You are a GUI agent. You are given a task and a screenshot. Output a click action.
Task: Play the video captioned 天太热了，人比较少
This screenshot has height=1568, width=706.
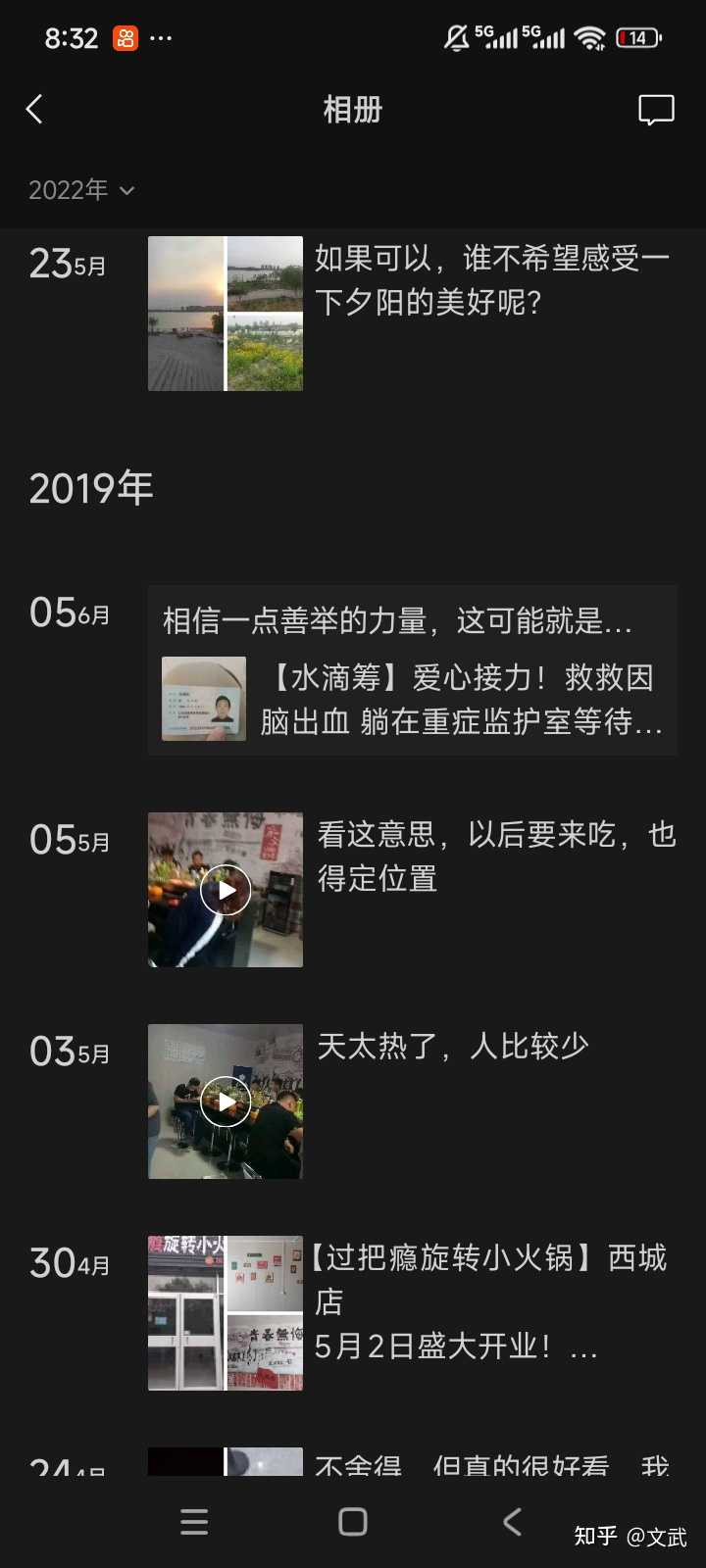tap(226, 1102)
